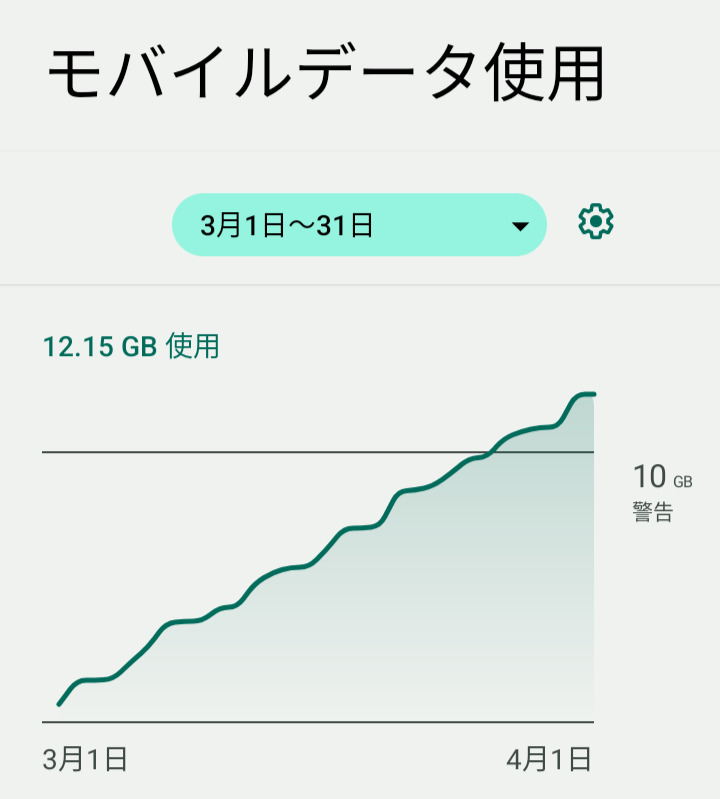Open data usage settings gear icon

(x=596, y=222)
